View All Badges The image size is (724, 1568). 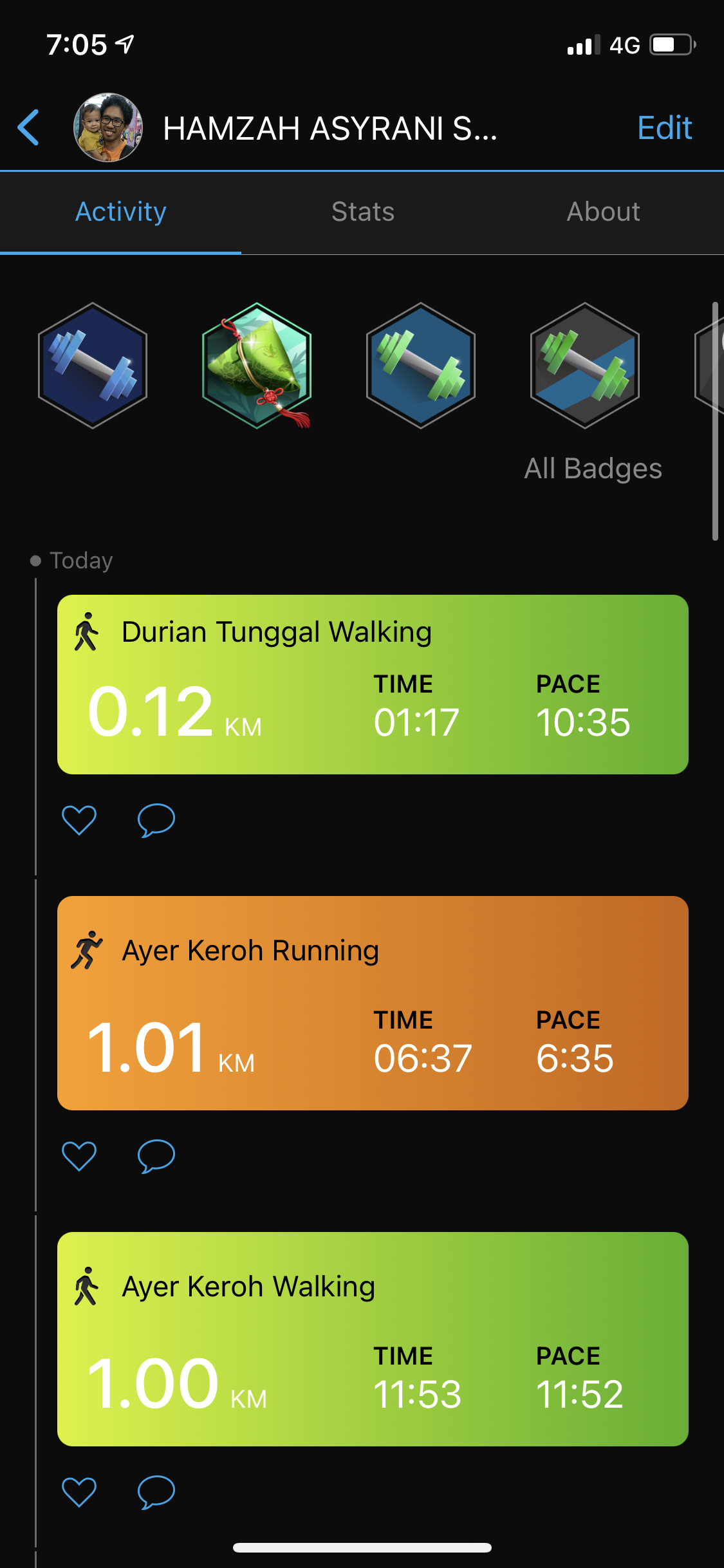pyautogui.click(x=592, y=469)
